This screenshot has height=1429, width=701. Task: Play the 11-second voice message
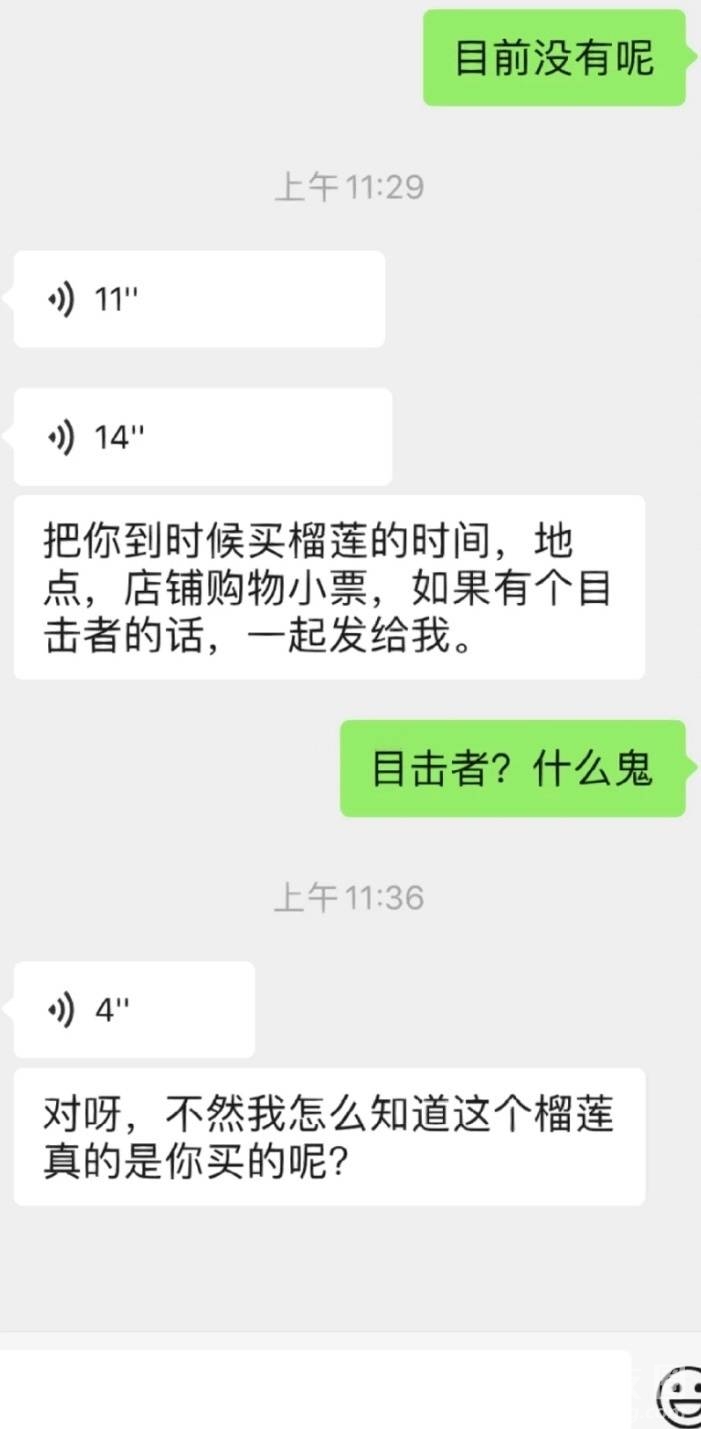[x=198, y=299]
